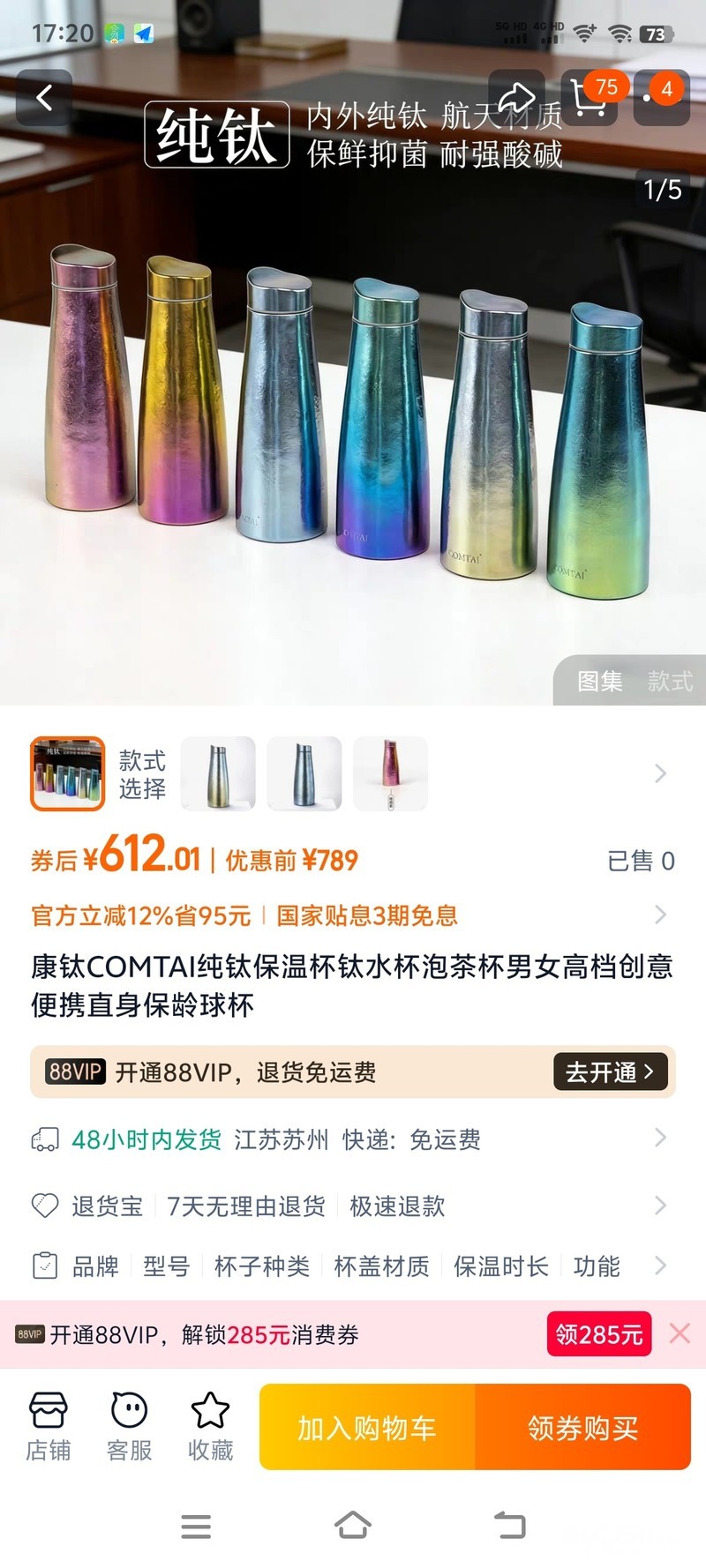Select the gold-green bottle style thumbnail
This screenshot has height=1568, width=706.
click(218, 773)
